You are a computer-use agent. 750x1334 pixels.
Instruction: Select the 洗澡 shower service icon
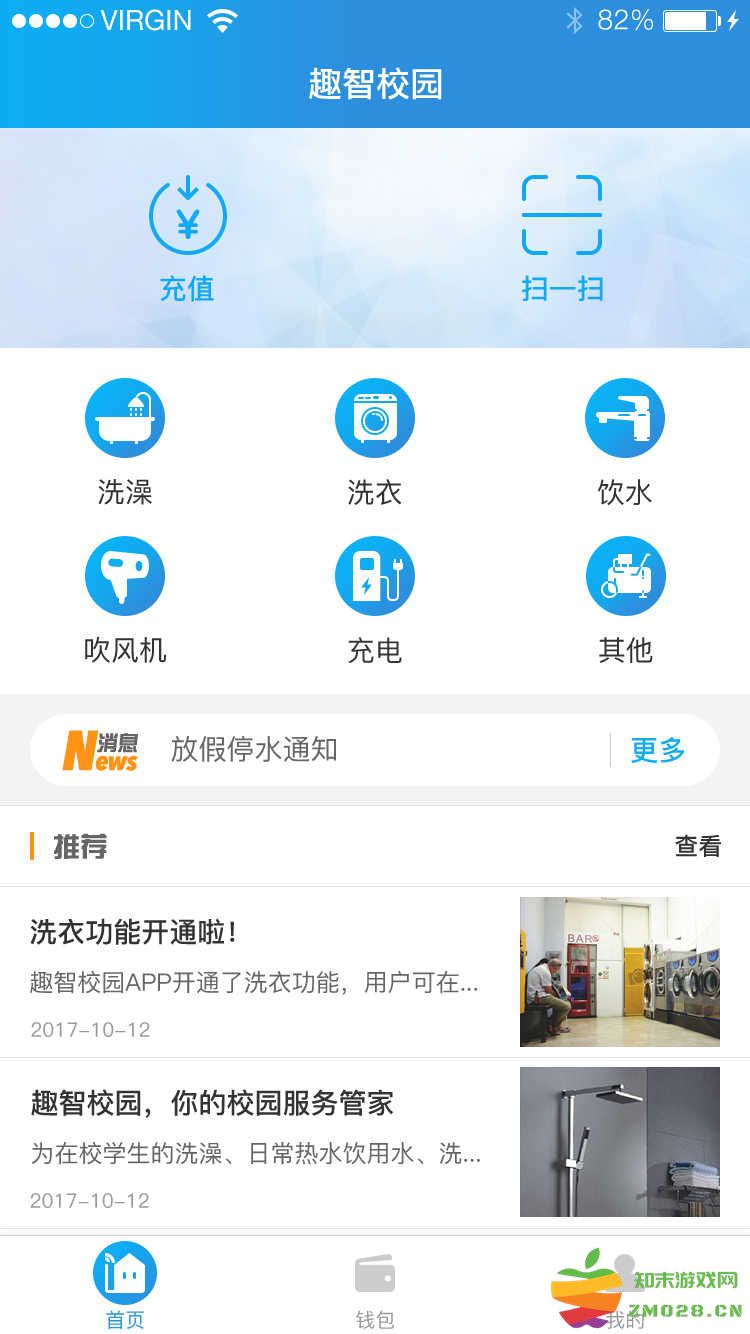(x=125, y=417)
